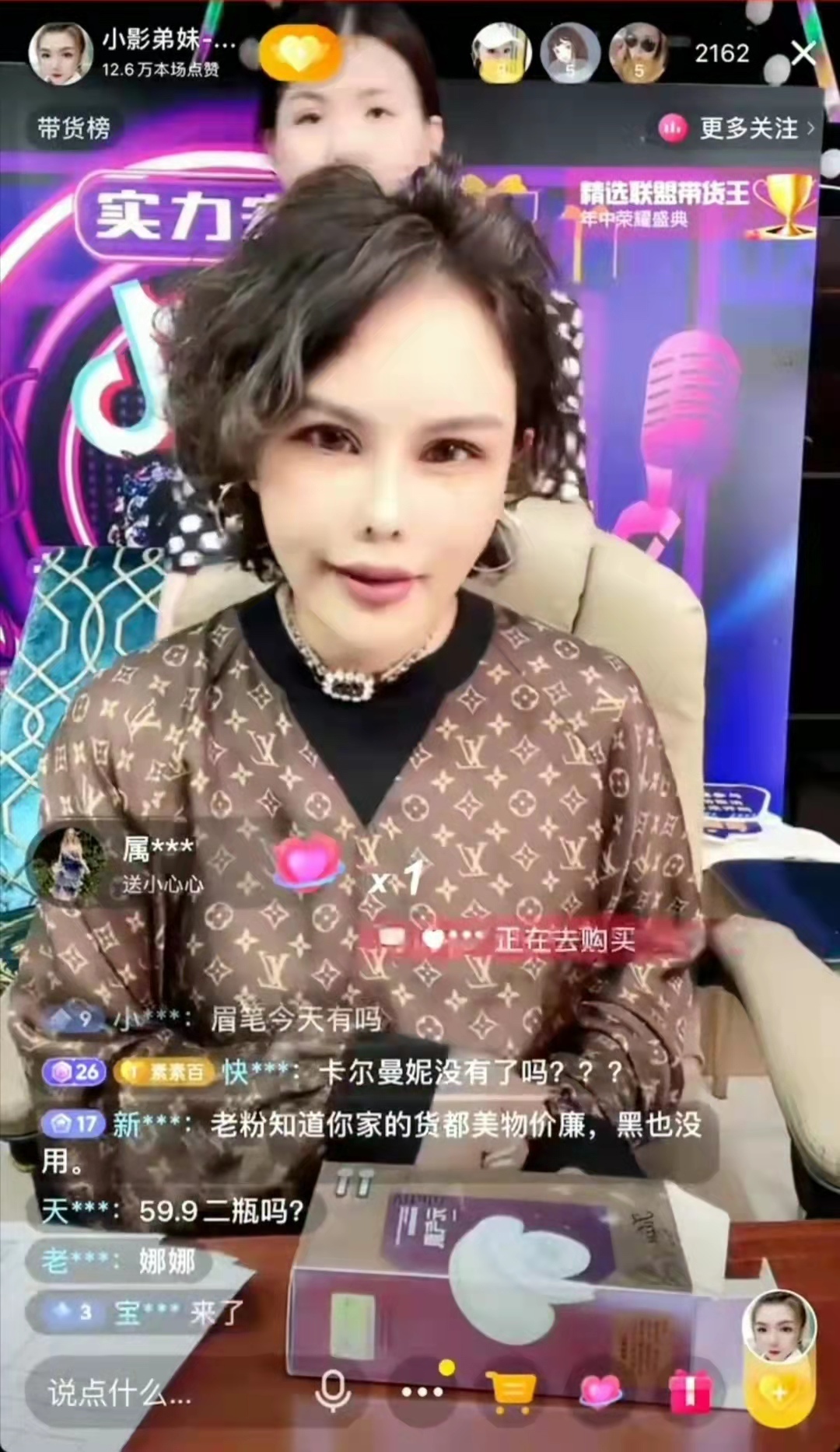Open top viewer's first avatar
Image resolution: width=840 pixels, height=1452 pixels.
[x=500, y=54]
